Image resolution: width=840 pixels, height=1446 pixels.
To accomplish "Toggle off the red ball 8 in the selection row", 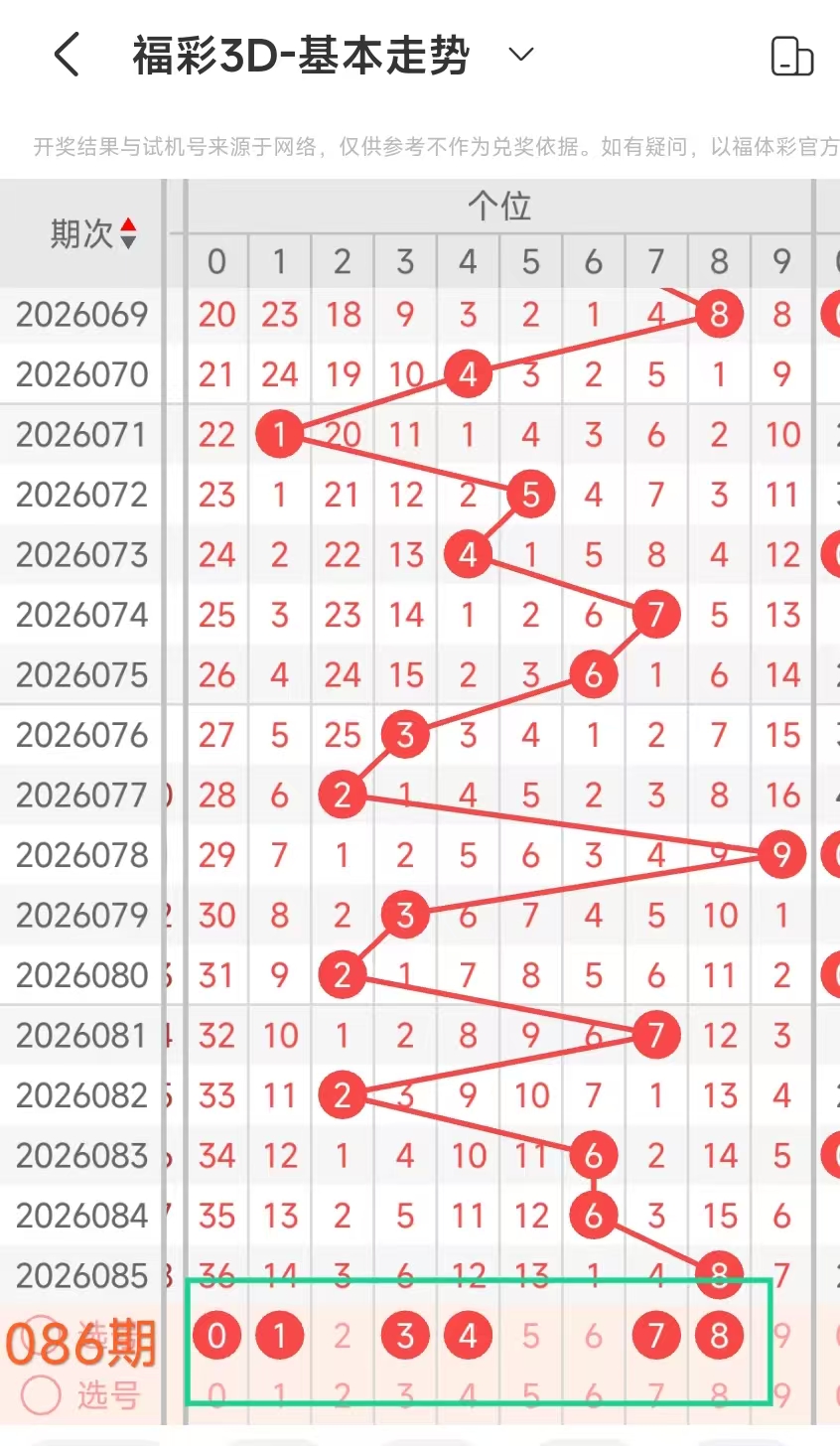I will pyautogui.click(x=719, y=1336).
